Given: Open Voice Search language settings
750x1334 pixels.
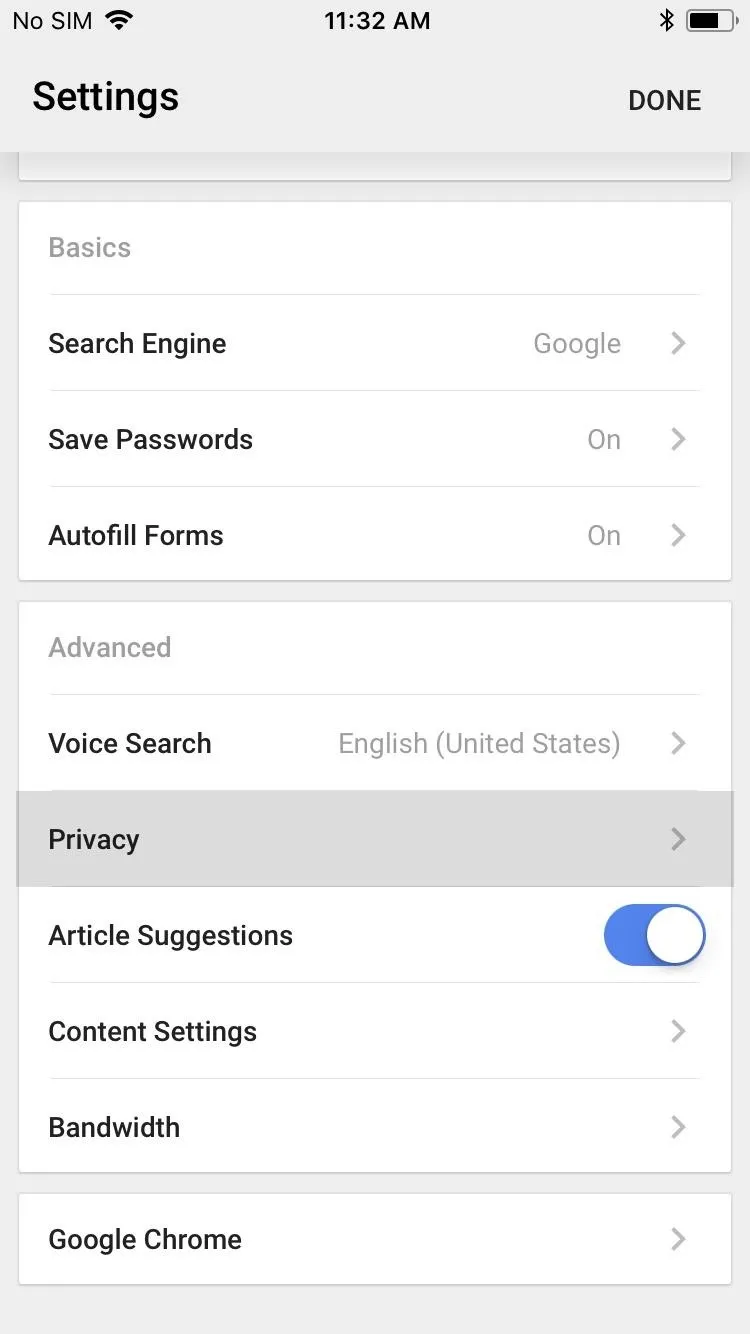Looking at the screenshot, I should [375, 743].
